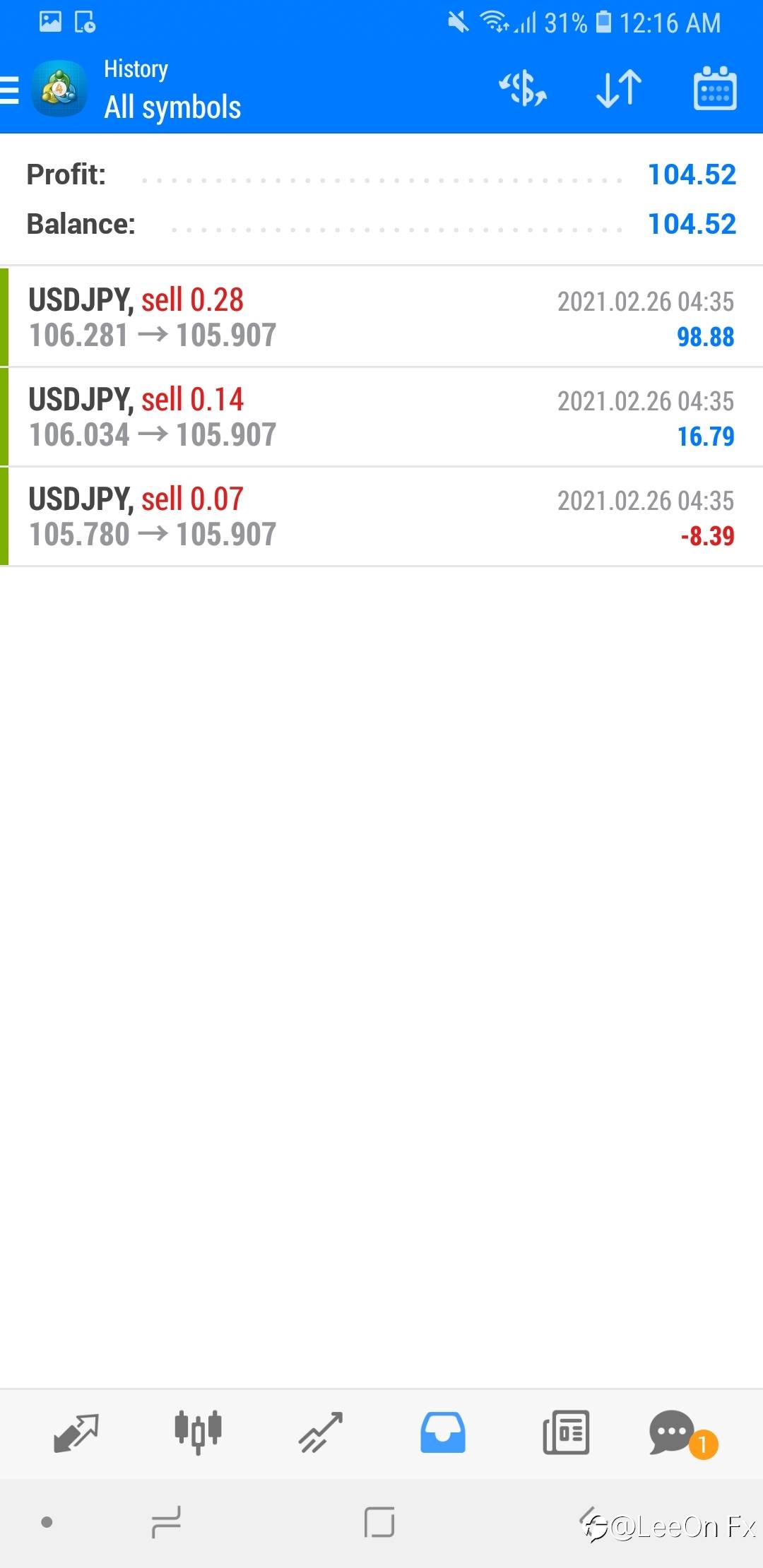The image size is (763, 1568).
Task: Switch to the Chart tab
Action: 199,1432
